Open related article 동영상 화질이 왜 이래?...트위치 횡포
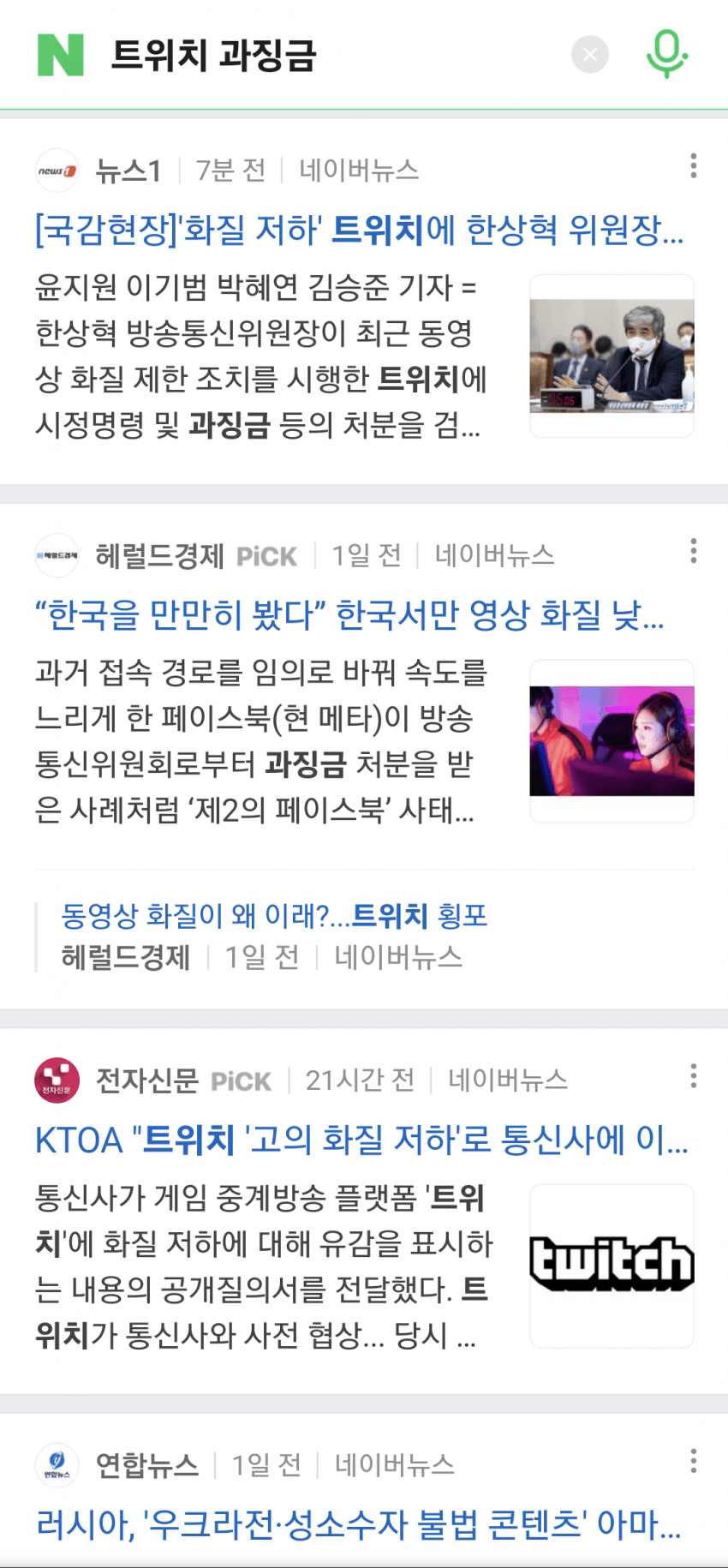Image resolution: width=728 pixels, height=1568 pixels. point(274,916)
